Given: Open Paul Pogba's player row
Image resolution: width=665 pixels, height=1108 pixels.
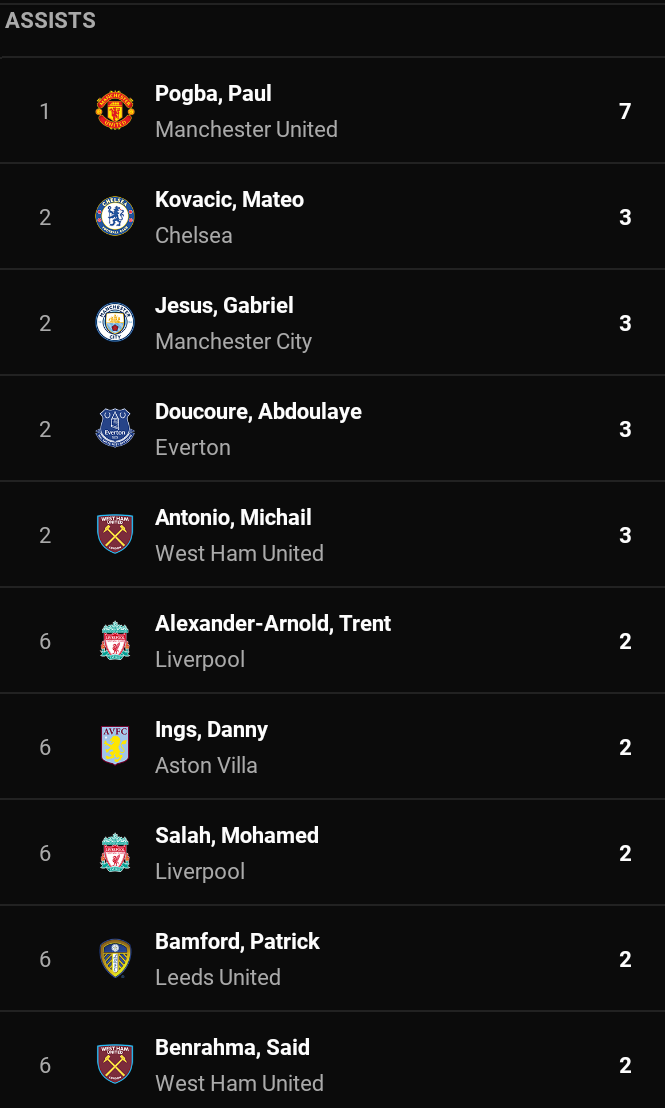Looking at the screenshot, I should (332, 110).
